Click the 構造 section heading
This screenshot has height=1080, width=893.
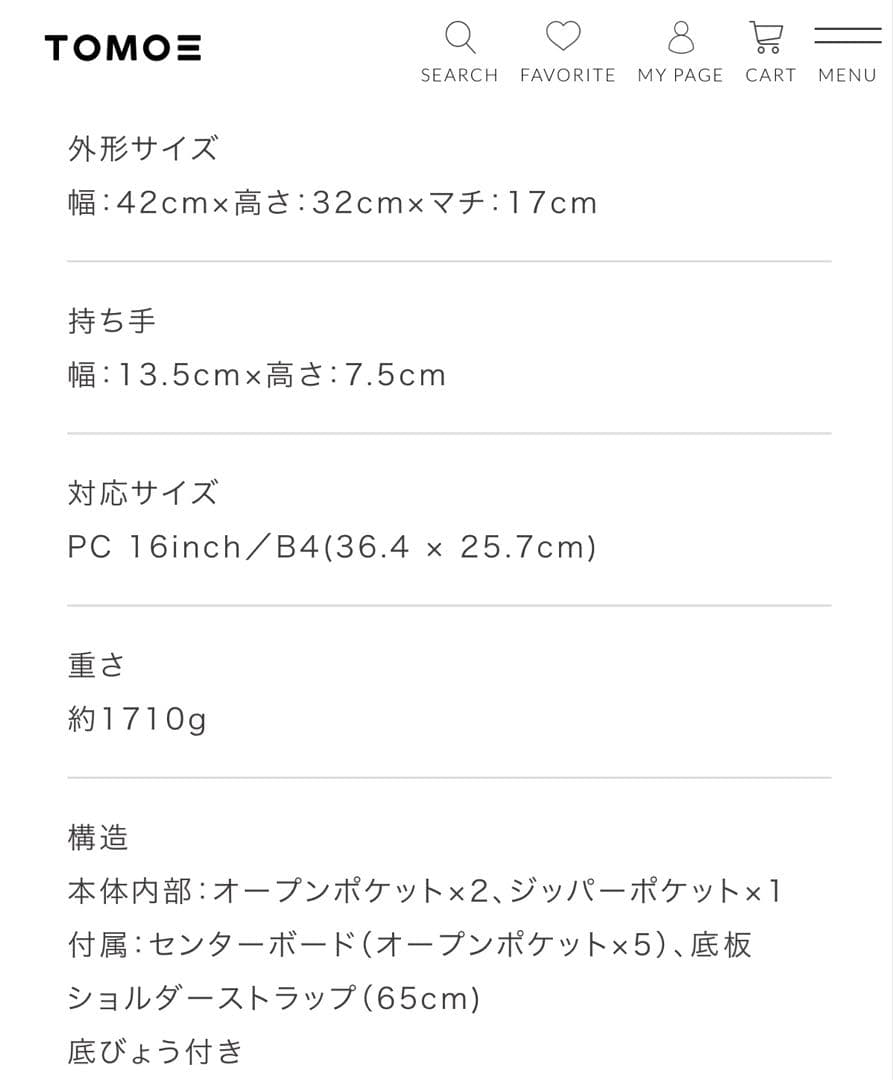pos(96,838)
